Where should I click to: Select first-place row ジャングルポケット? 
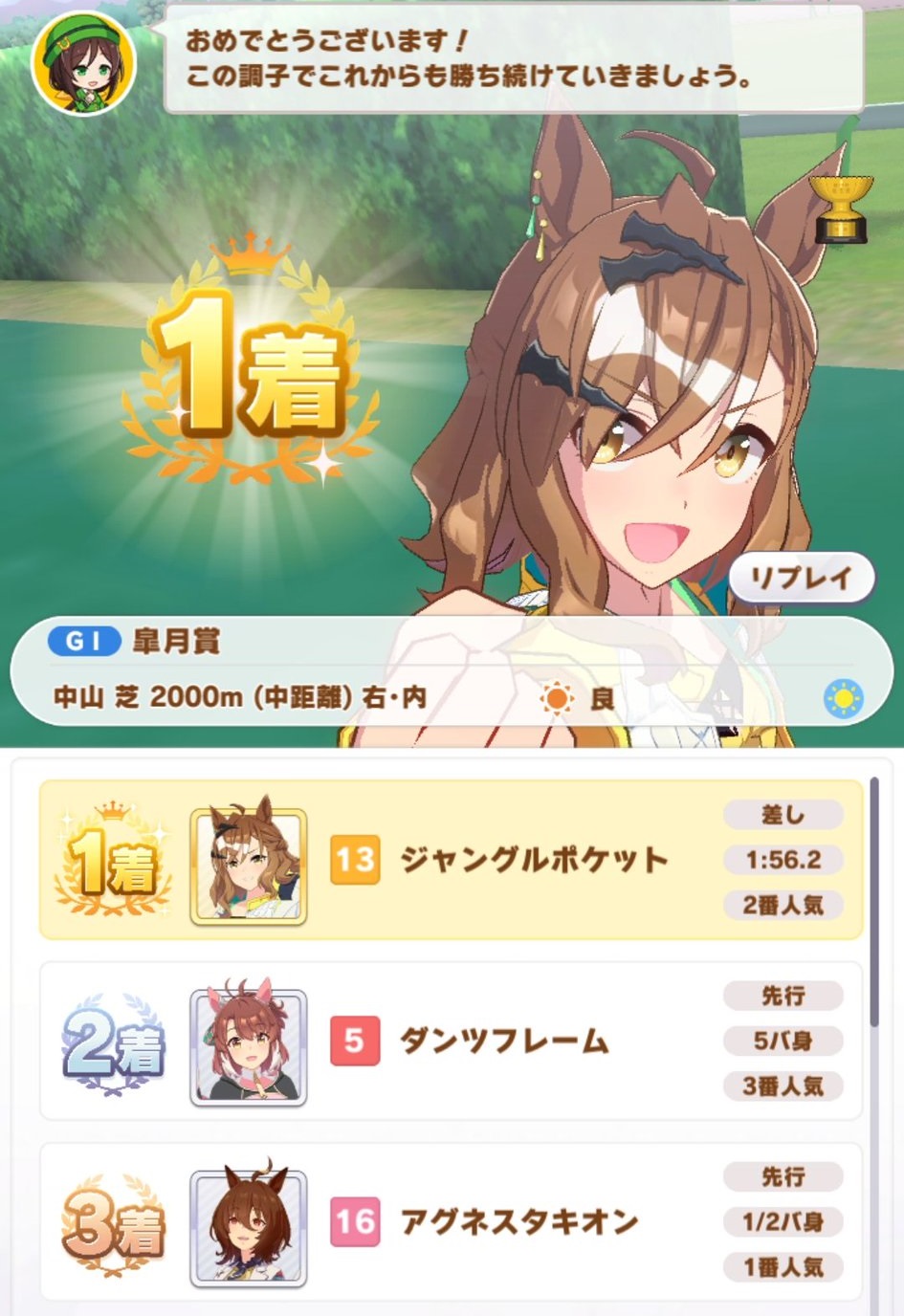click(x=450, y=860)
